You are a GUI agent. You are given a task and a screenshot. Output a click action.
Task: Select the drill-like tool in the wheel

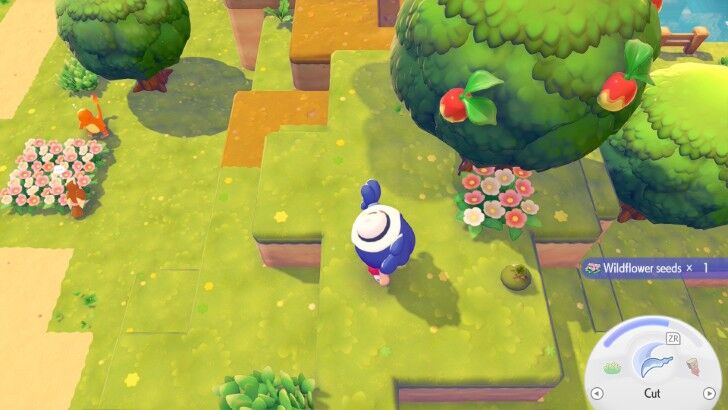click(x=693, y=367)
